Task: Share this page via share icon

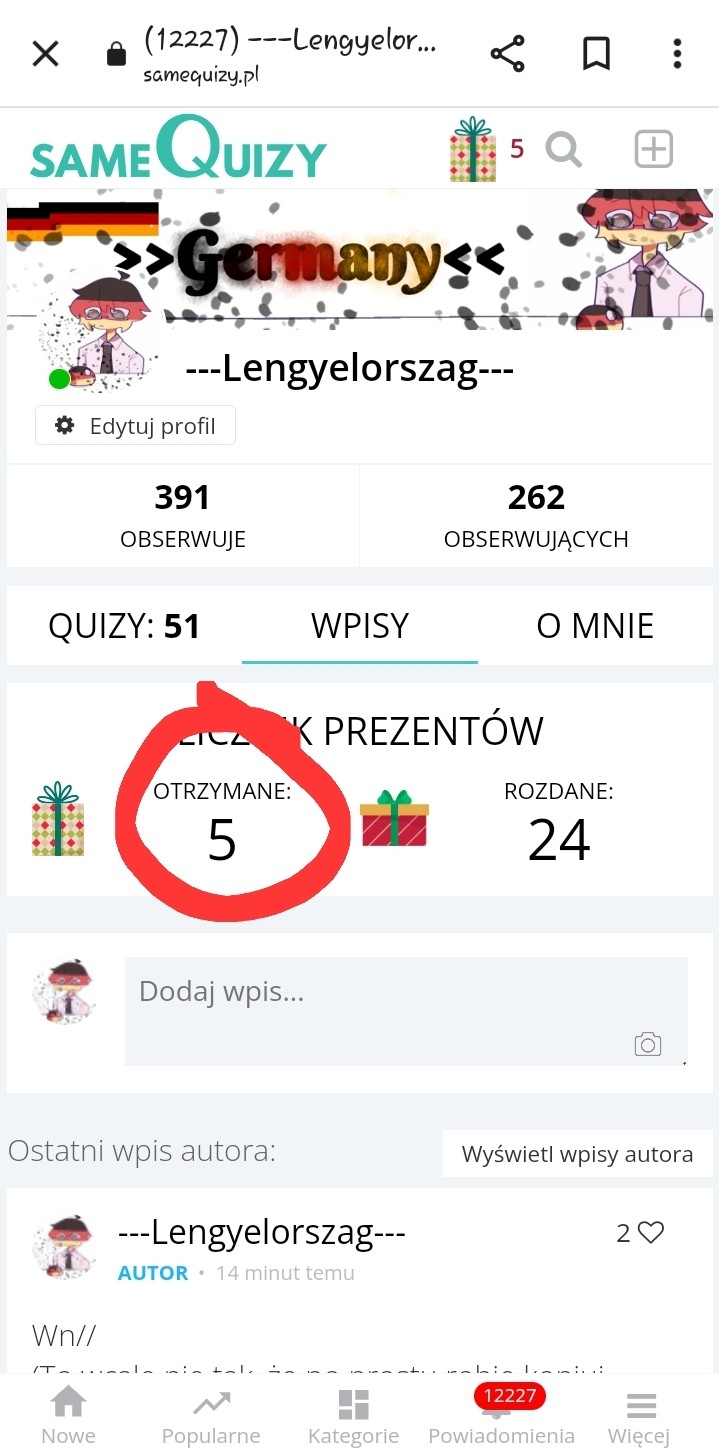Action: click(x=508, y=54)
